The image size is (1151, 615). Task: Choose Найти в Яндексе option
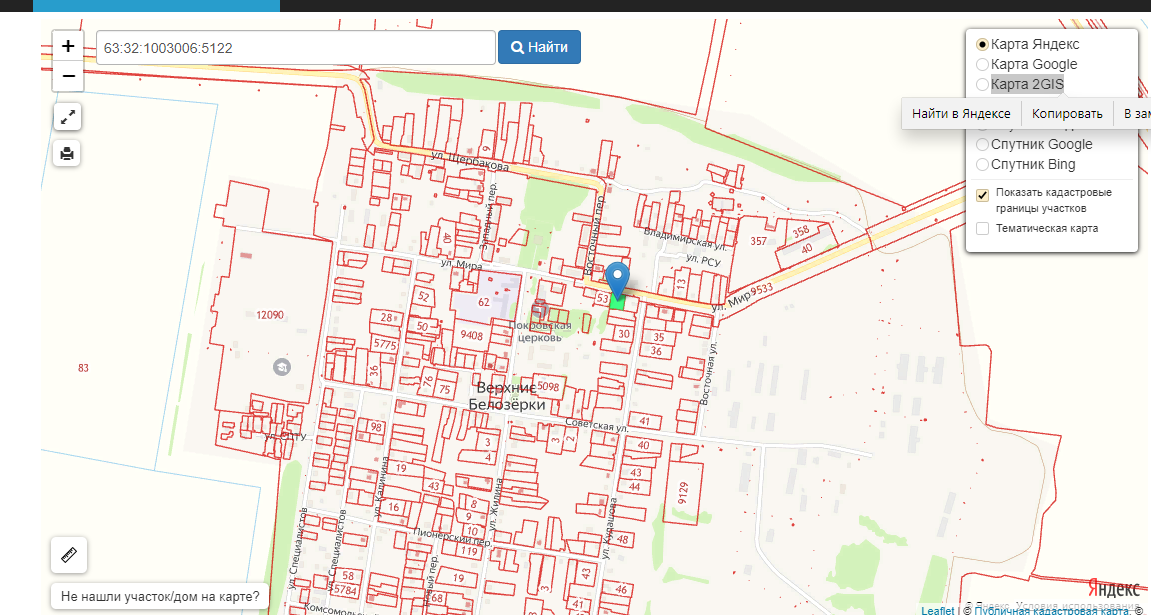coord(962,114)
